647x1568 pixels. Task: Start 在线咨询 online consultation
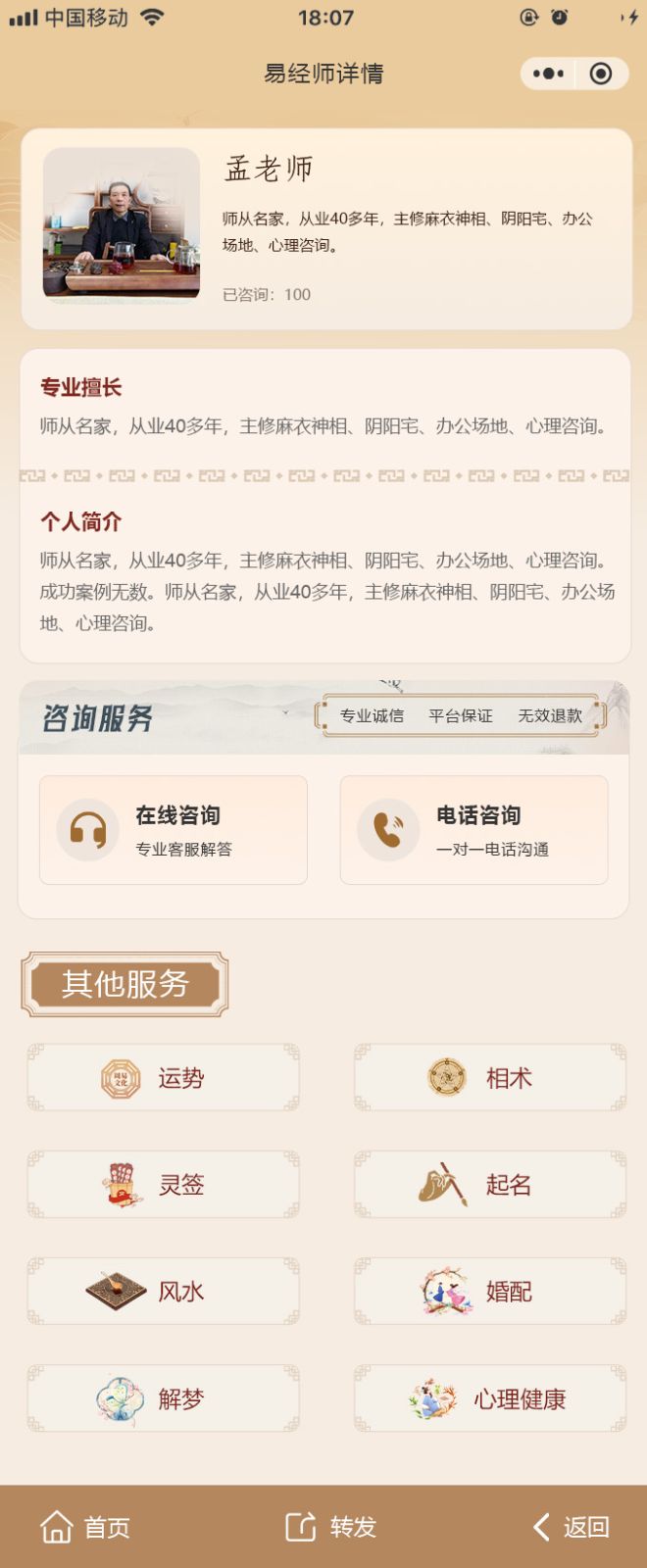pyautogui.click(x=174, y=830)
